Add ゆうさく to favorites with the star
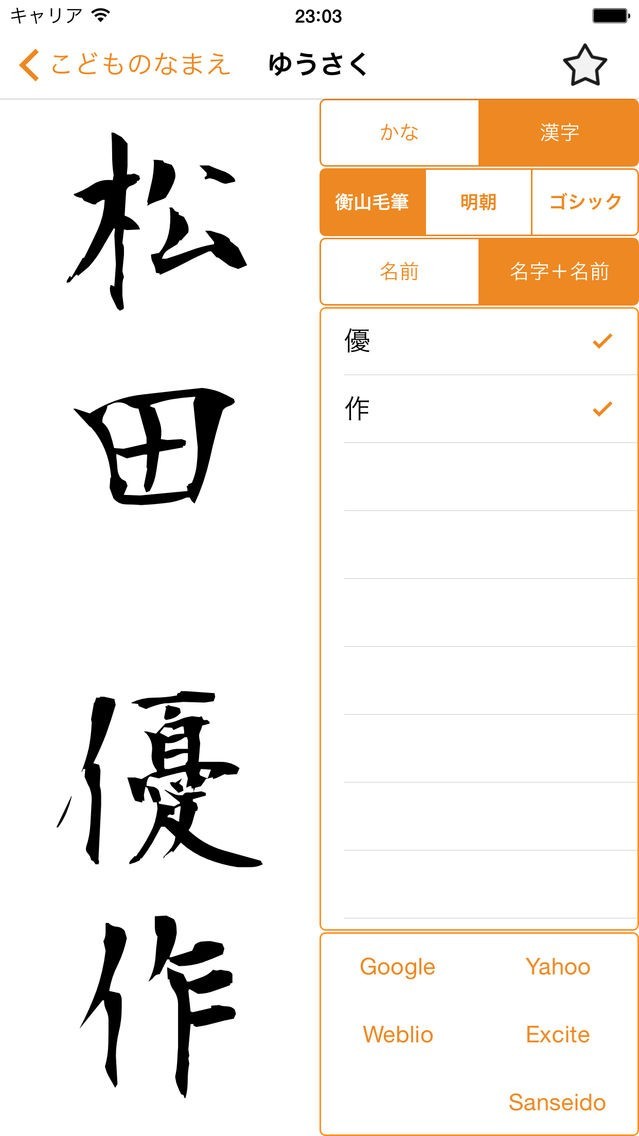The image size is (639, 1136). click(x=585, y=65)
